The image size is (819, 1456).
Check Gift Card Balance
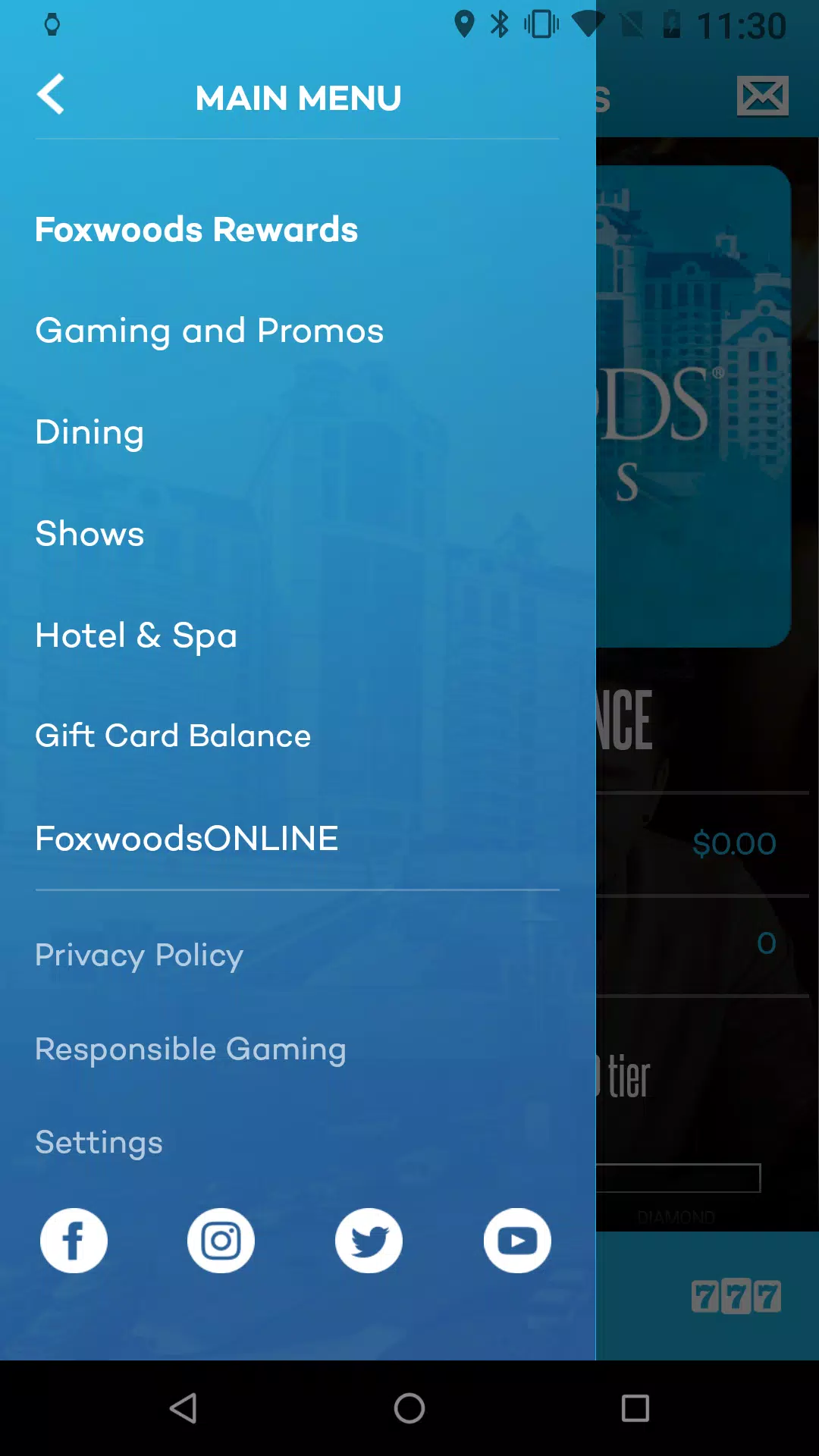(173, 736)
